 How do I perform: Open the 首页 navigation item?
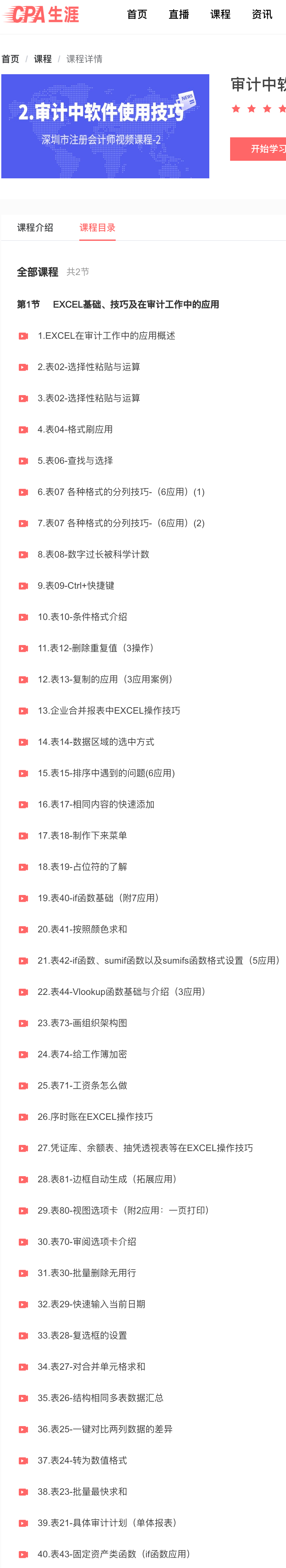(136, 15)
